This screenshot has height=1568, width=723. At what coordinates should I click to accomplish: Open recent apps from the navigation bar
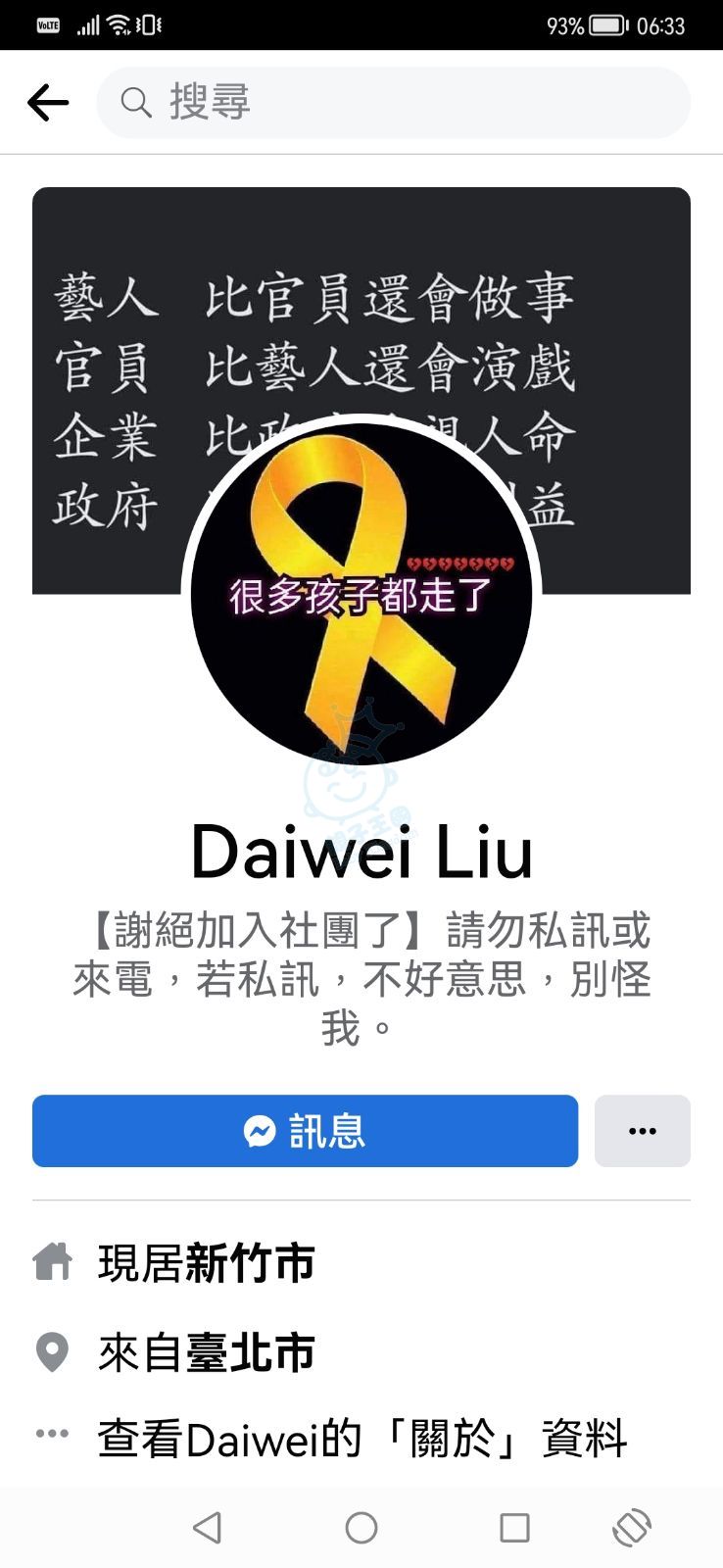[514, 1527]
